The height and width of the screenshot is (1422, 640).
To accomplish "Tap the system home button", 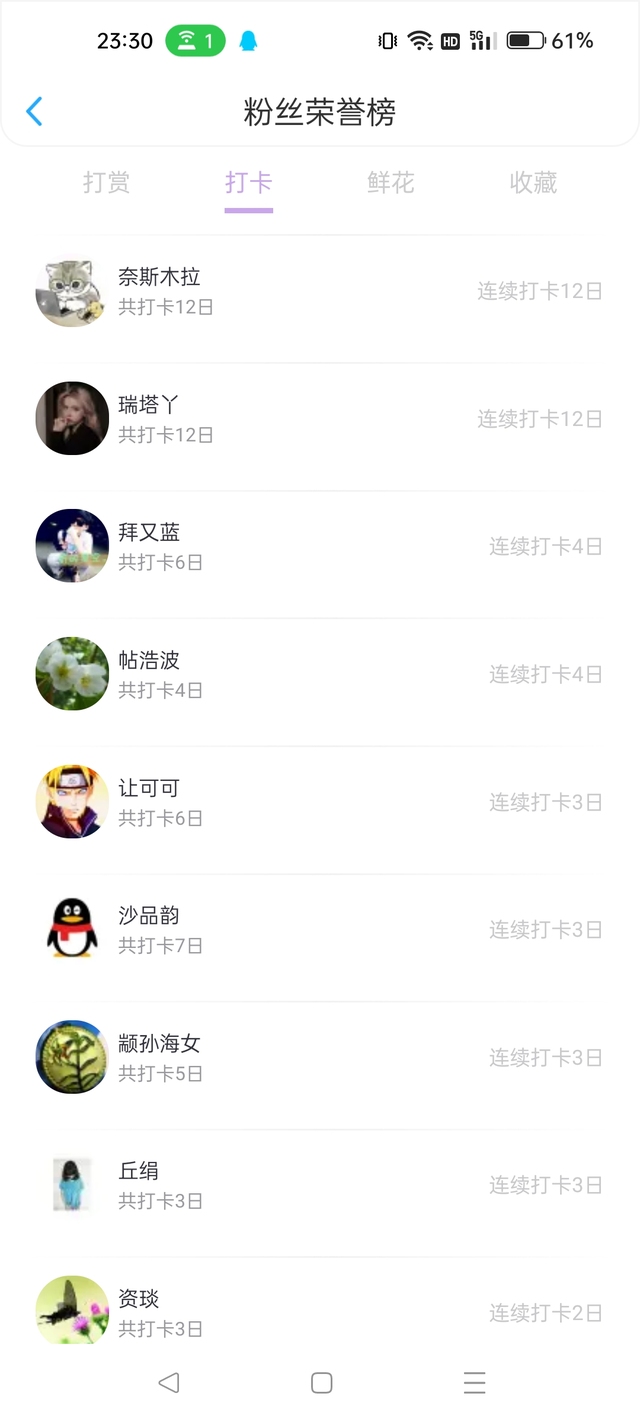I will point(321,1383).
